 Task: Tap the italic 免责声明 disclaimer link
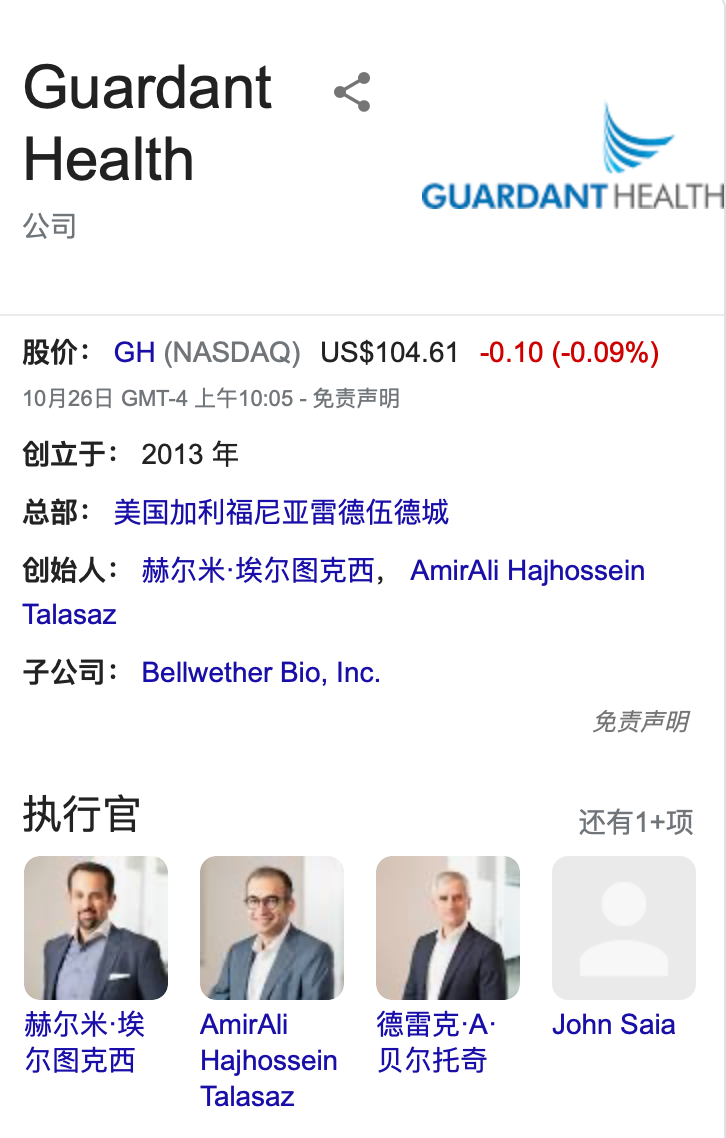(x=640, y=721)
